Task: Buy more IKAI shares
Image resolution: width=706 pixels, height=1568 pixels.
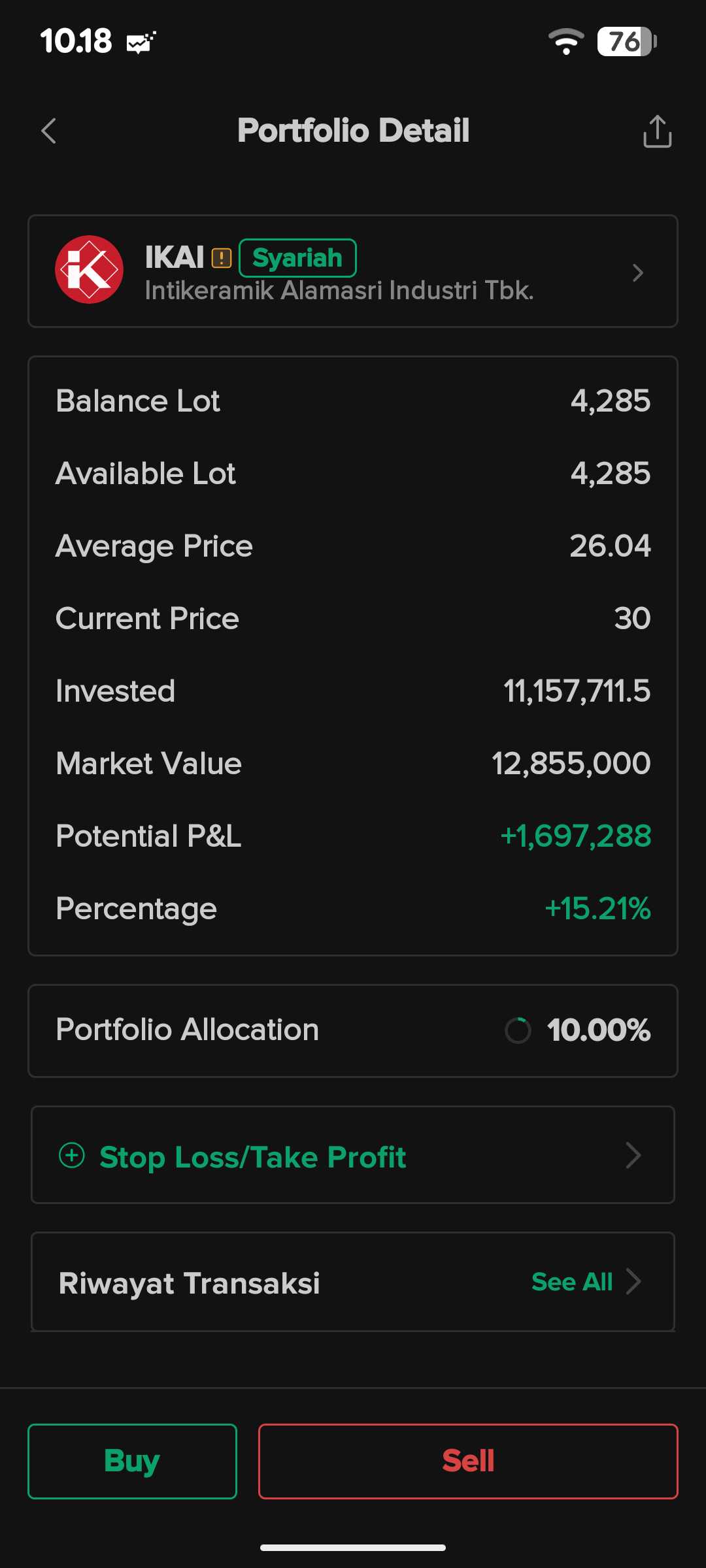Action: tap(132, 1461)
